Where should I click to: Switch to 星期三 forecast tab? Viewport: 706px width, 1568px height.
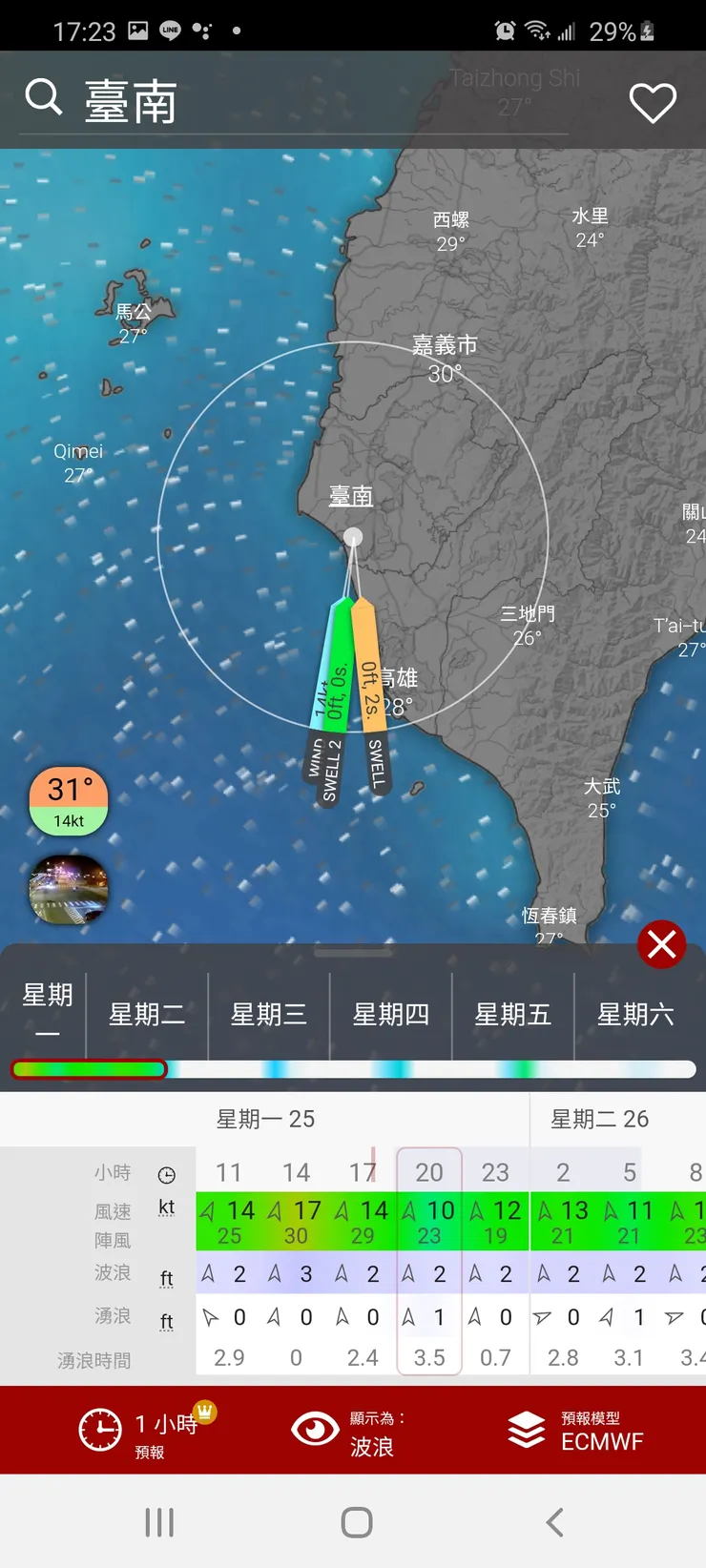(x=269, y=1015)
